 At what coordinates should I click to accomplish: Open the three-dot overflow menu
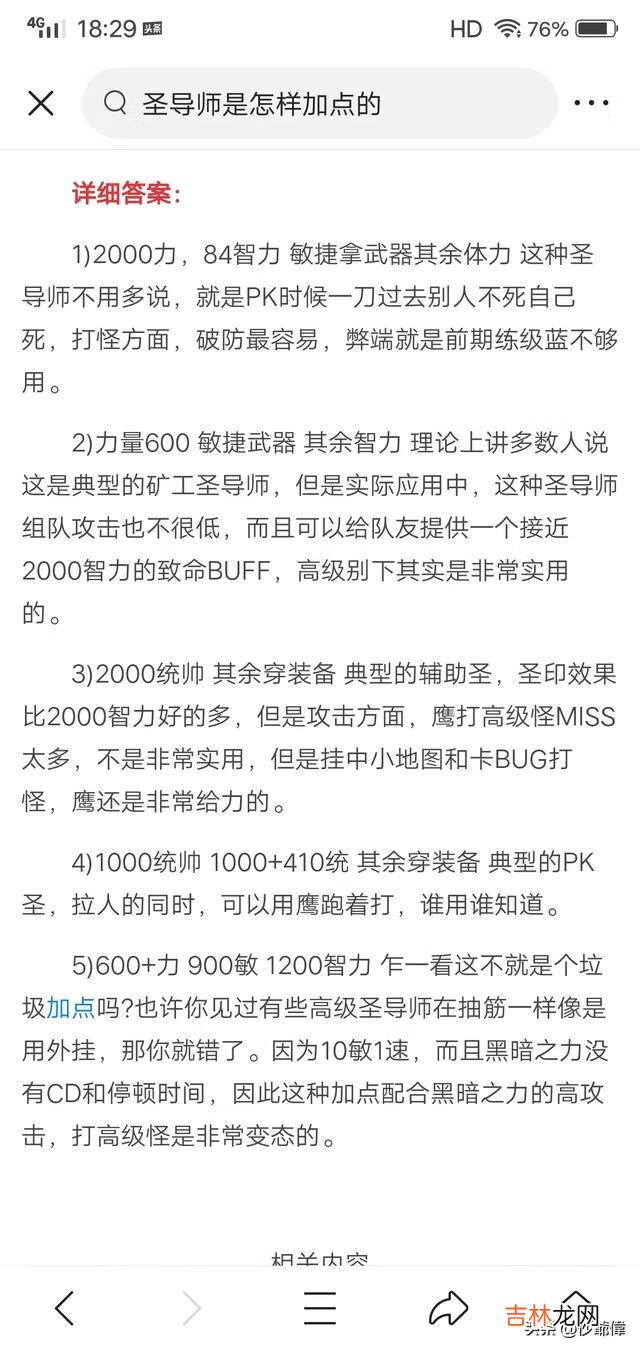[x=591, y=103]
